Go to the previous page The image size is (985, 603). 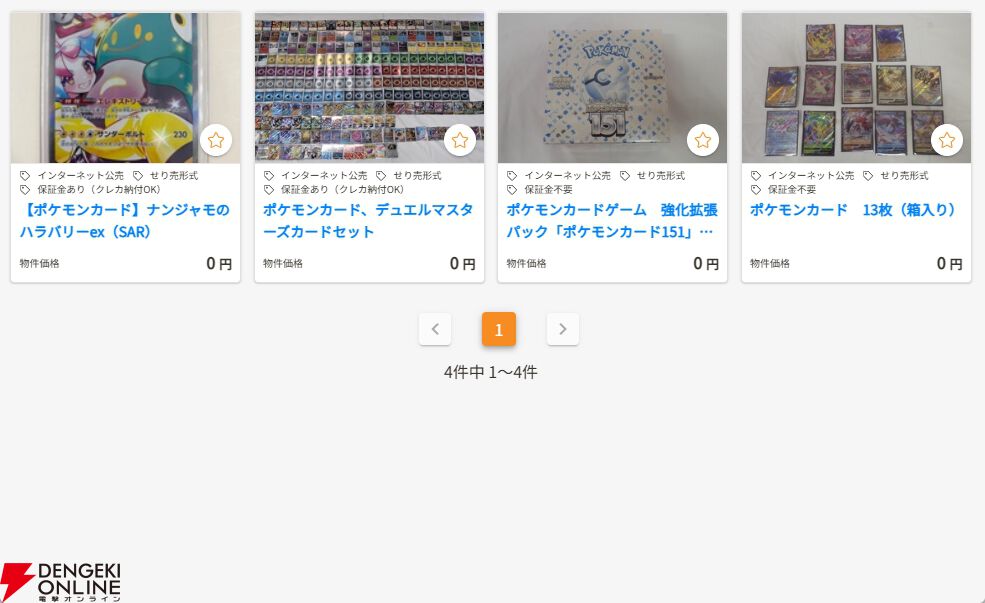[x=435, y=329]
